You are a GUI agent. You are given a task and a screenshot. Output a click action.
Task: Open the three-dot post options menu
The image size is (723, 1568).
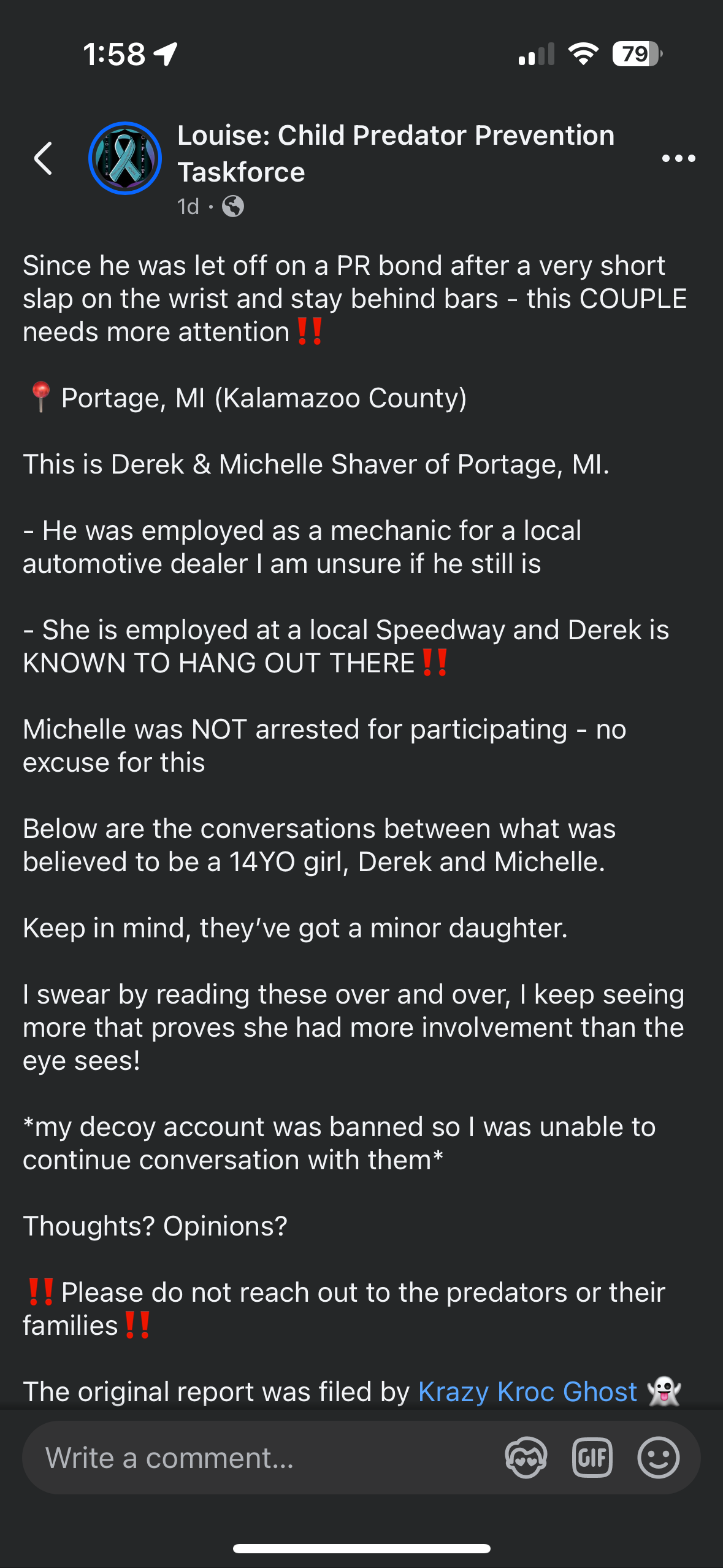tap(678, 158)
